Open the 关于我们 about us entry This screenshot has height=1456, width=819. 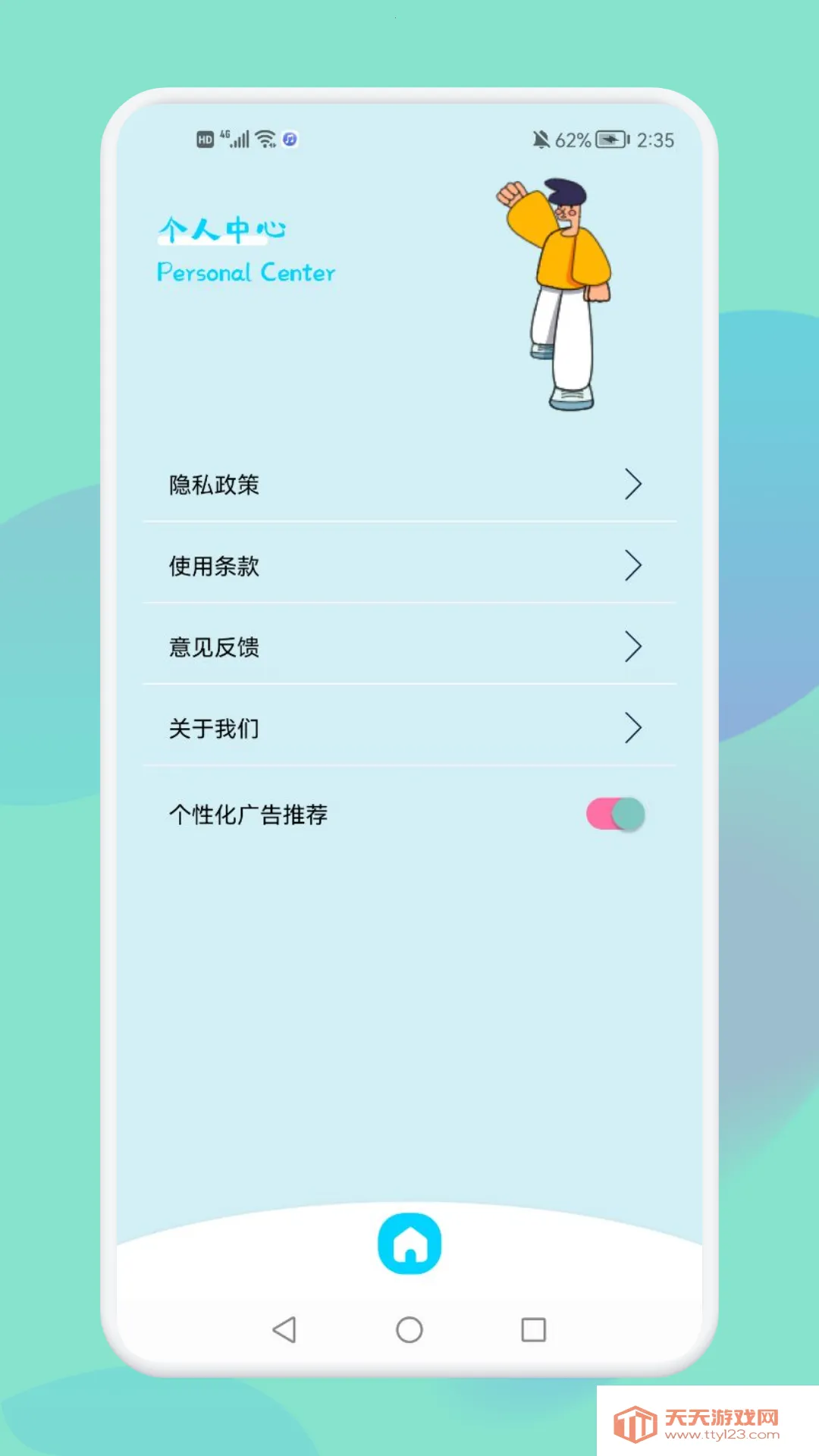pyautogui.click(x=214, y=728)
